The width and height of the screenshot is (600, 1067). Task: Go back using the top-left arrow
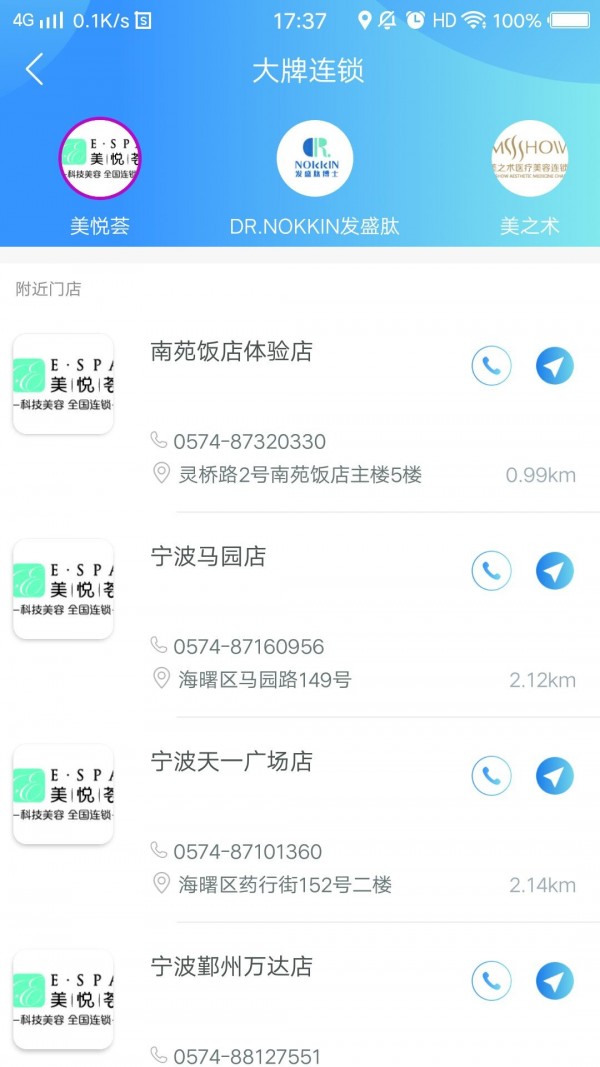34,69
